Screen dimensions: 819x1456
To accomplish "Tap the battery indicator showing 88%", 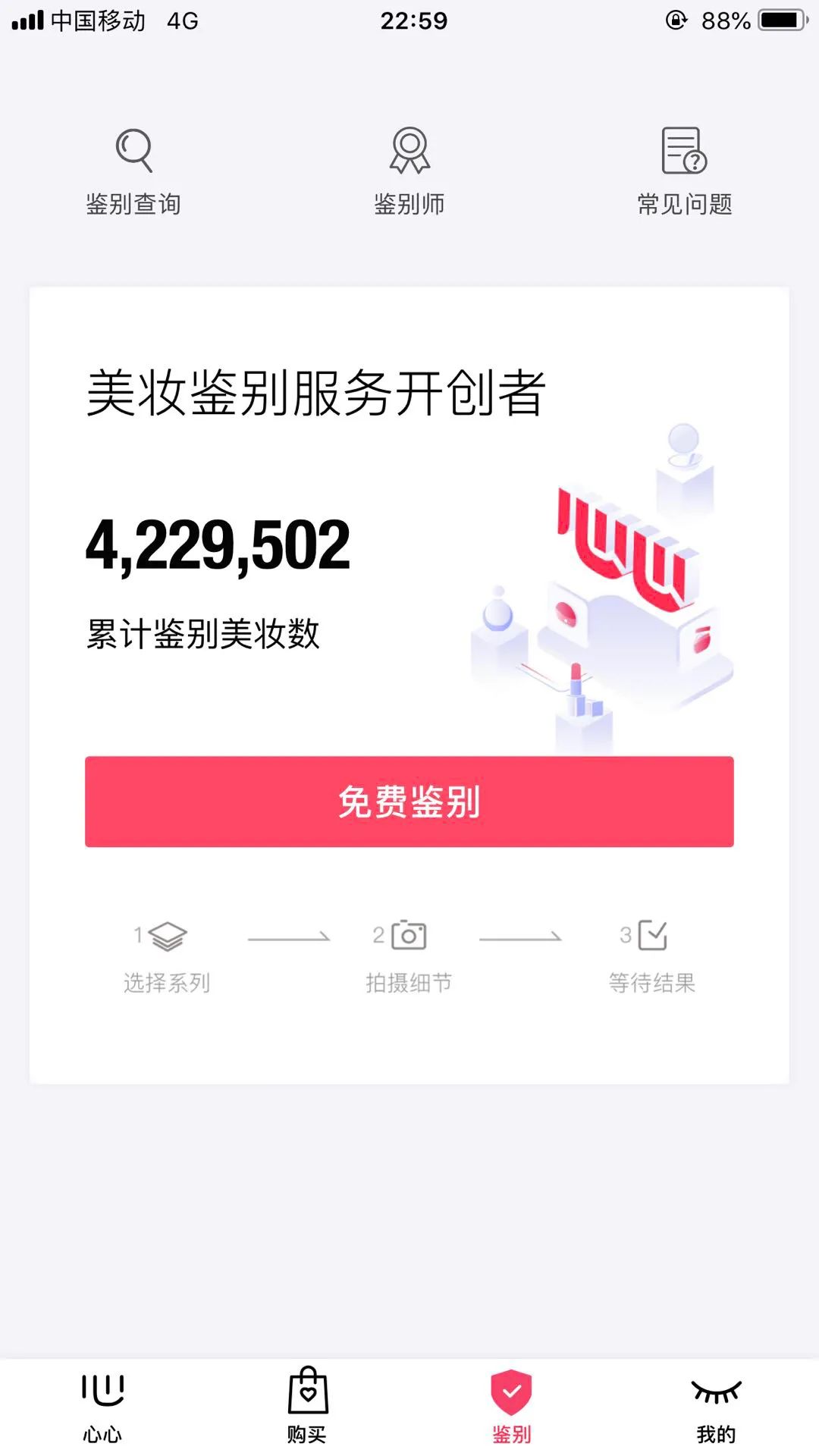I will (x=775, y=21).
